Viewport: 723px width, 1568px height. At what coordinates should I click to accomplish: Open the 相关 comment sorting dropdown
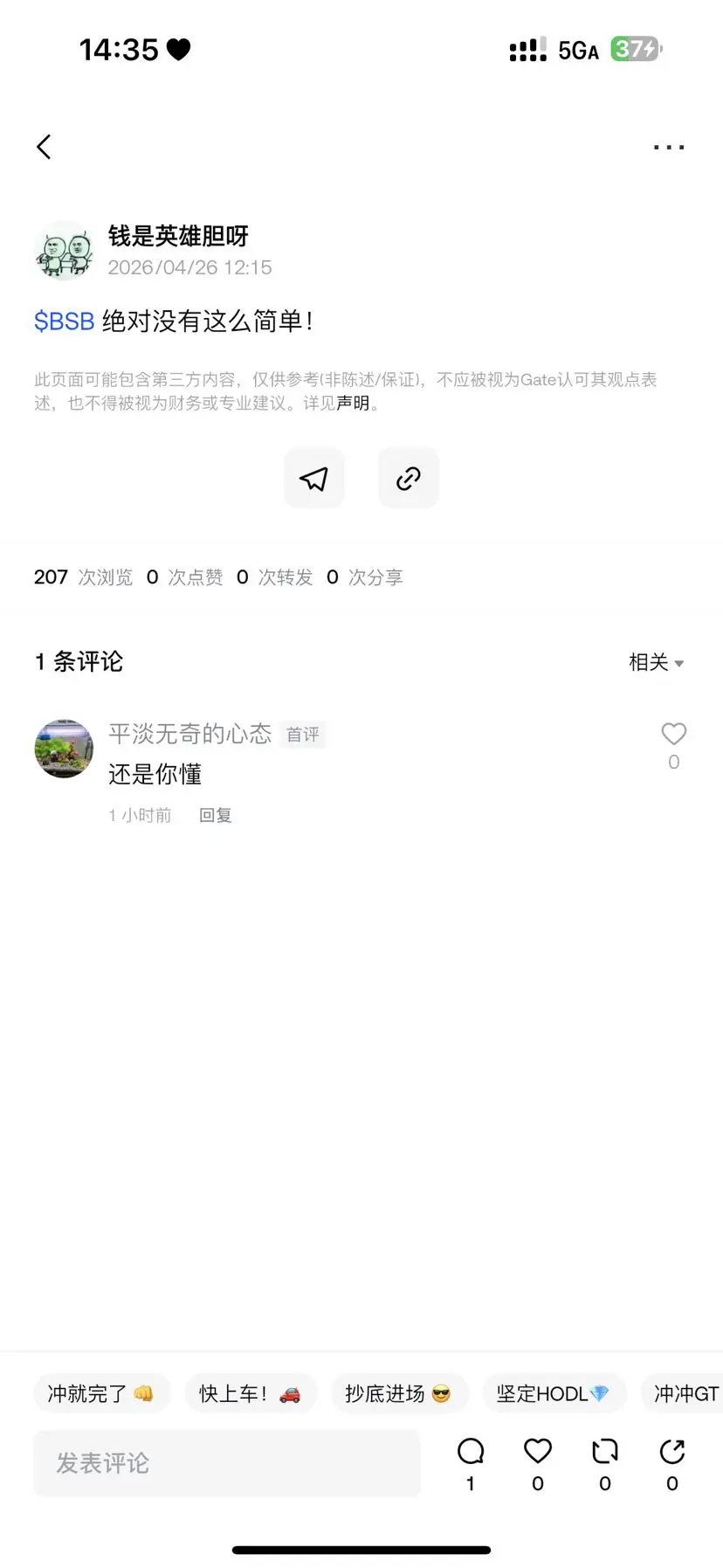click(656, 662)
